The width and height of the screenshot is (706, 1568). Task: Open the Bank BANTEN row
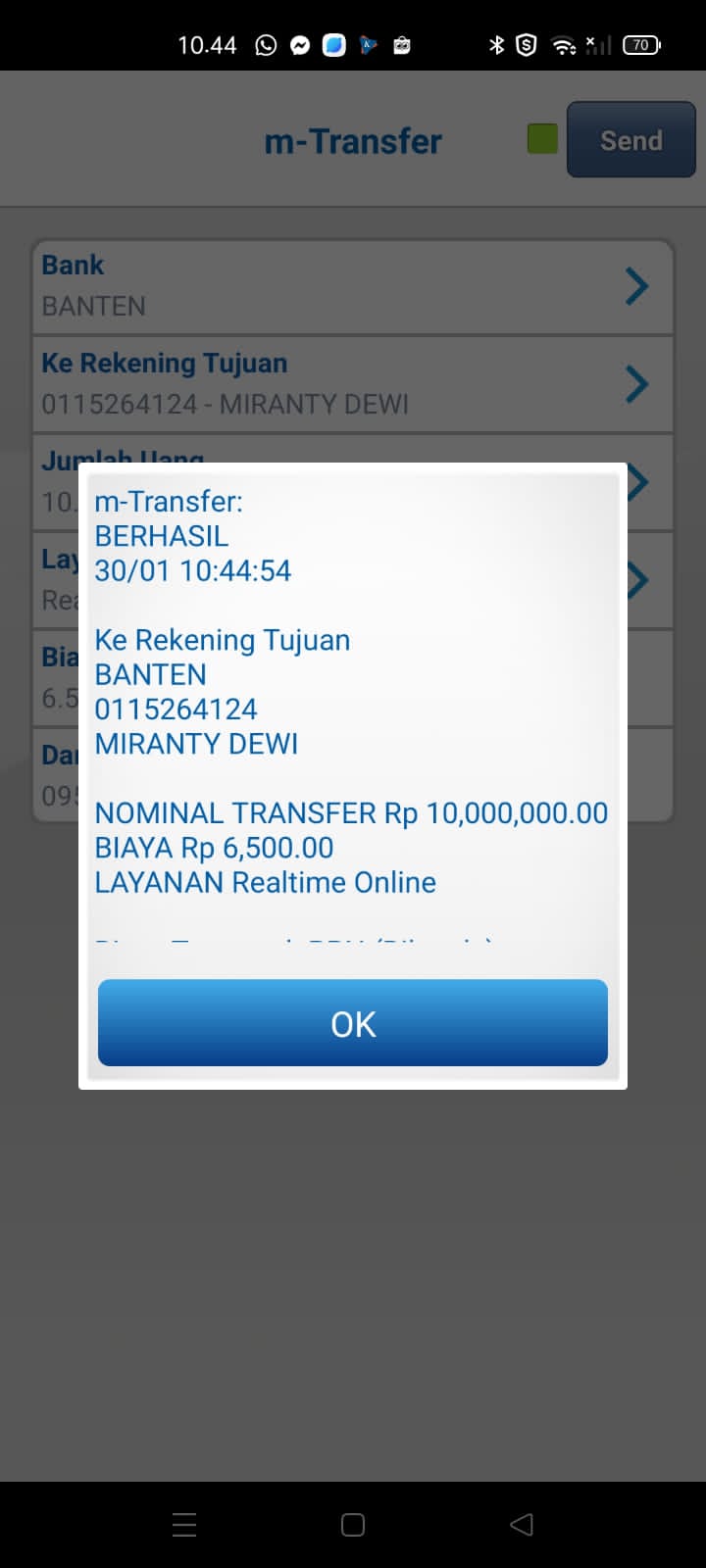[x=353, y=286]
